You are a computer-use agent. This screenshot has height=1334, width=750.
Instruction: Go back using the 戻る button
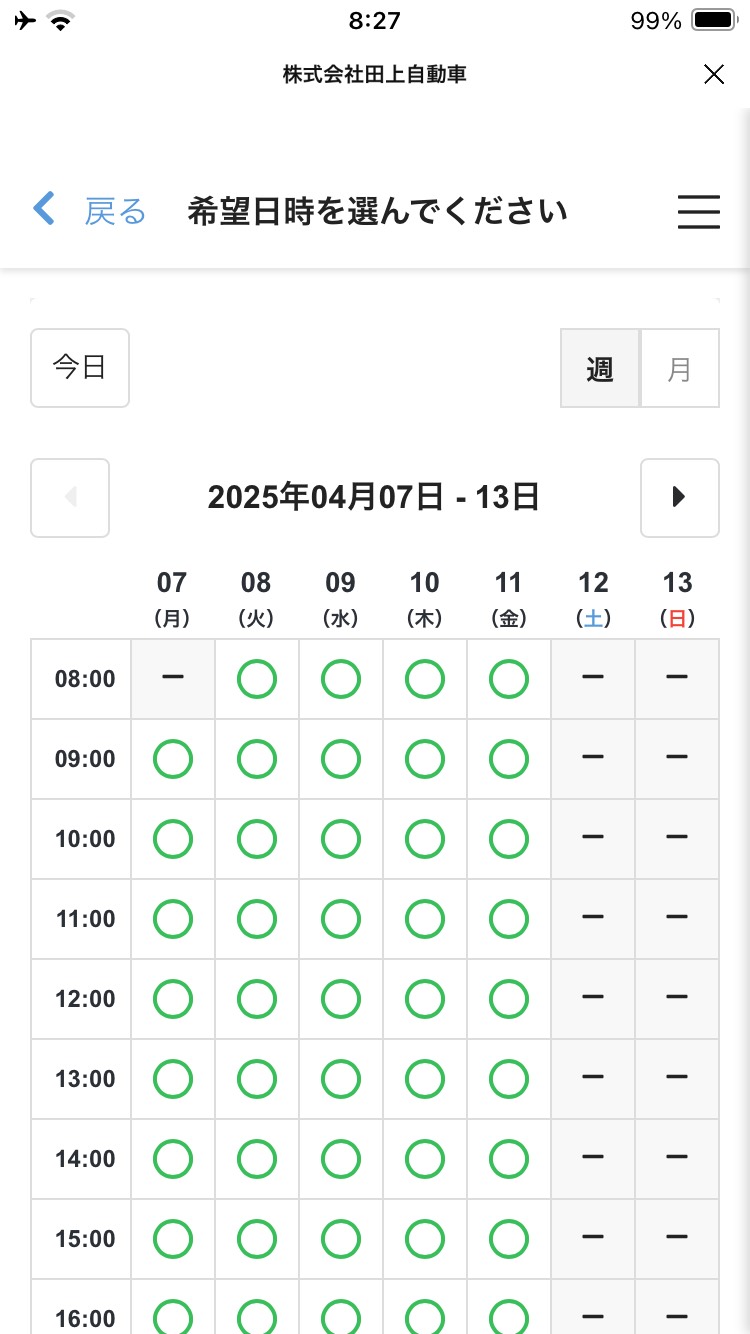(x=90, y=211)
